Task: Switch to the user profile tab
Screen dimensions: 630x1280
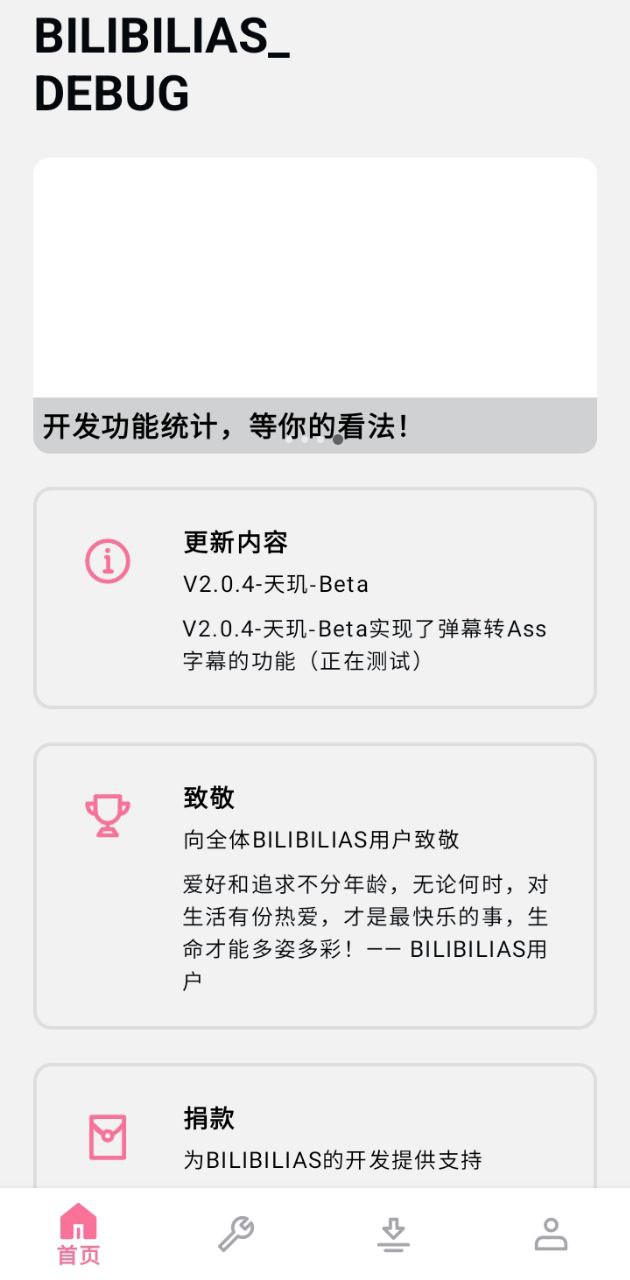Action: pos(551,1234)
